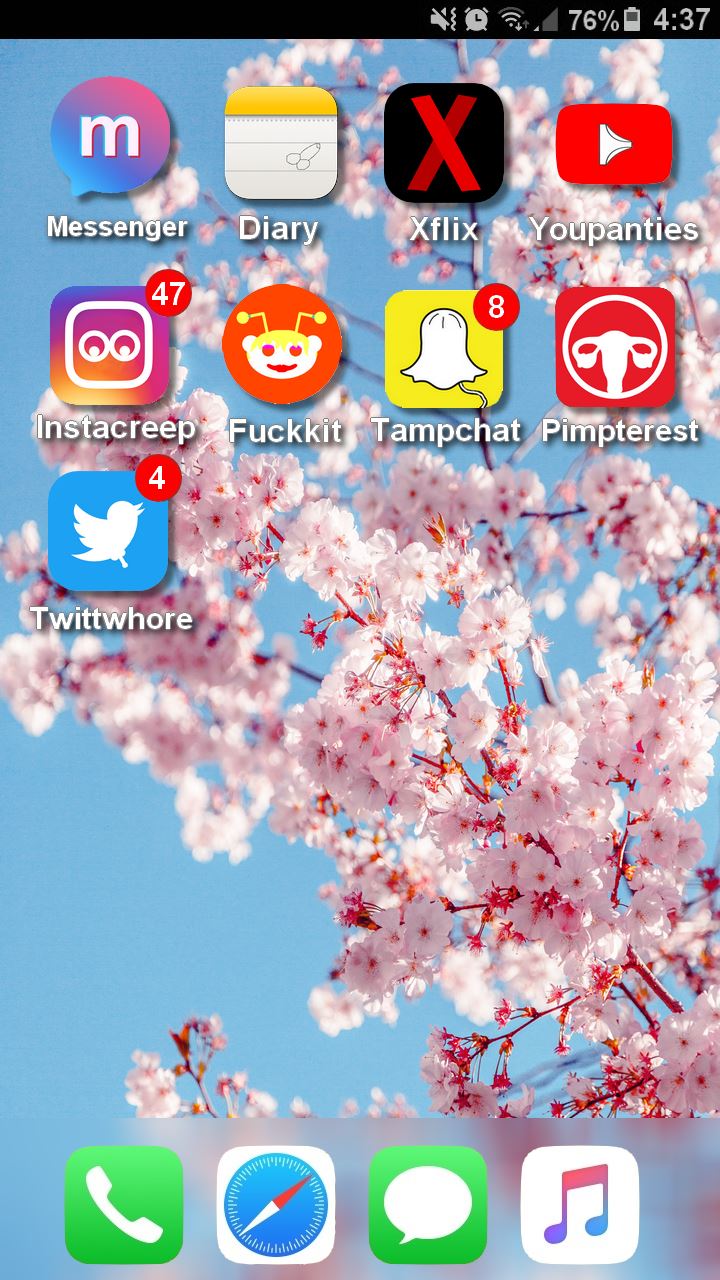Launch the Fuckkit app
Screen dimensions: 720x1280
tap(282, 344)
